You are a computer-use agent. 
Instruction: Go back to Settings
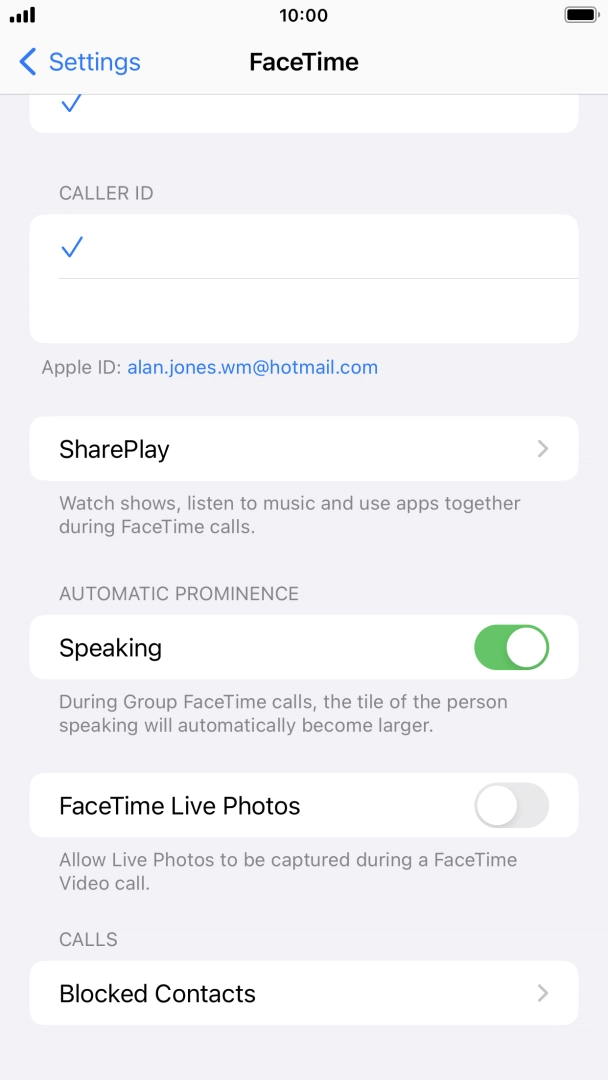pyautogui.click(x=80, y=62)
